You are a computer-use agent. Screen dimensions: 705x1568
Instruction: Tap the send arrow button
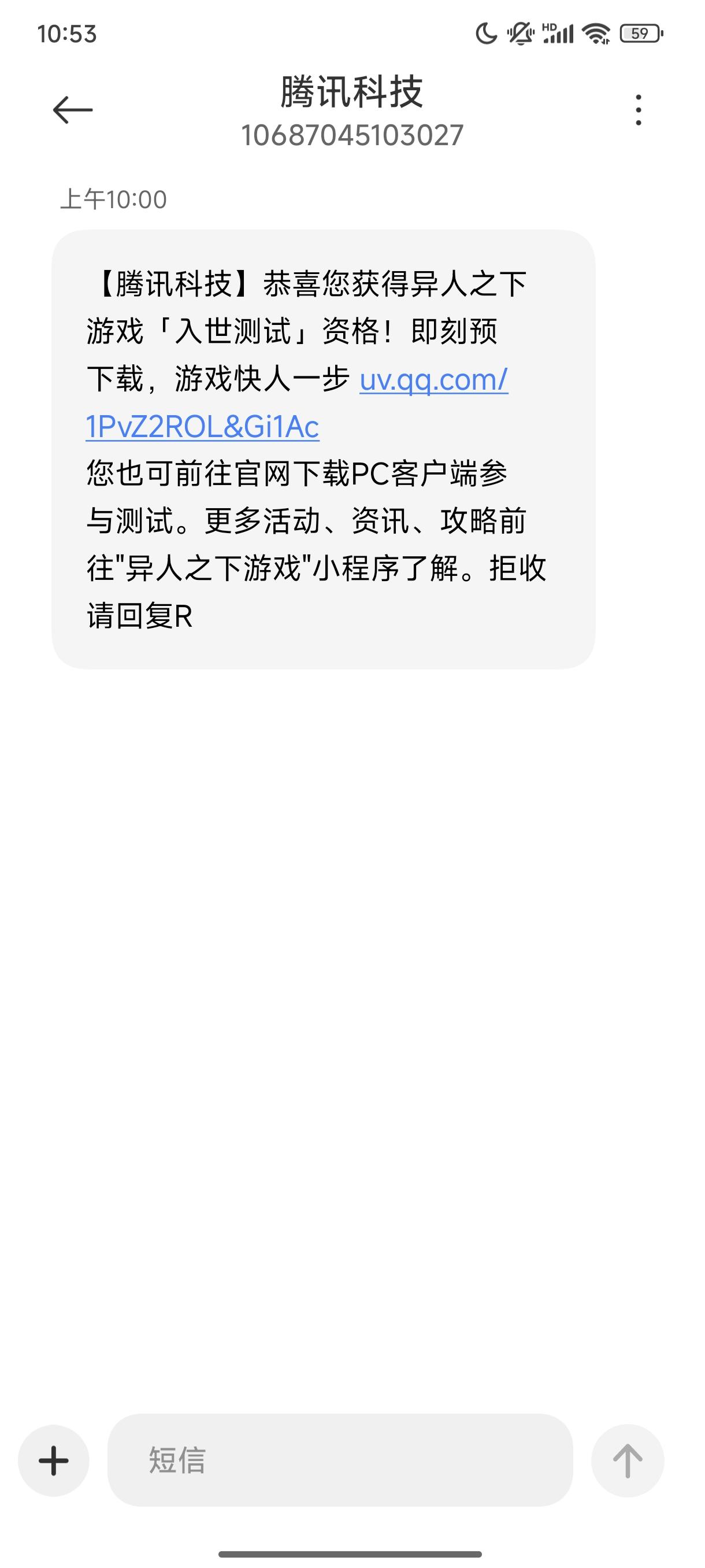[627, 1460]
